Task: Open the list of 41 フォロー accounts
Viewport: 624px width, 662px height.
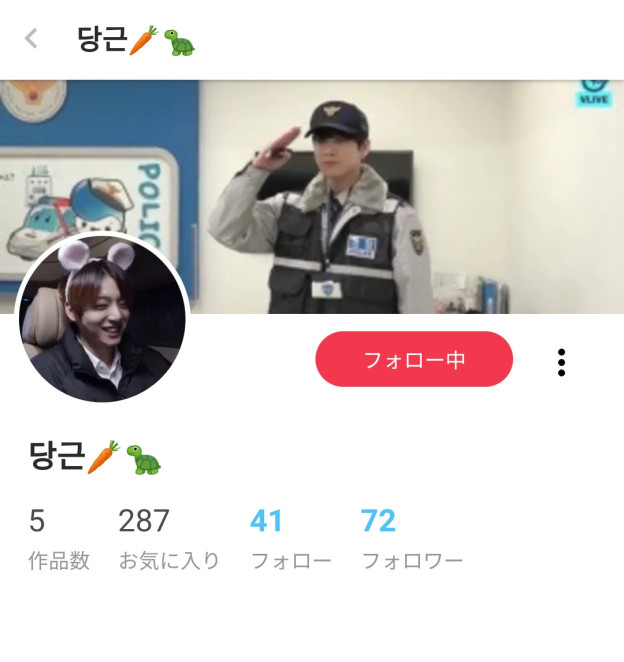Action: 288,540
